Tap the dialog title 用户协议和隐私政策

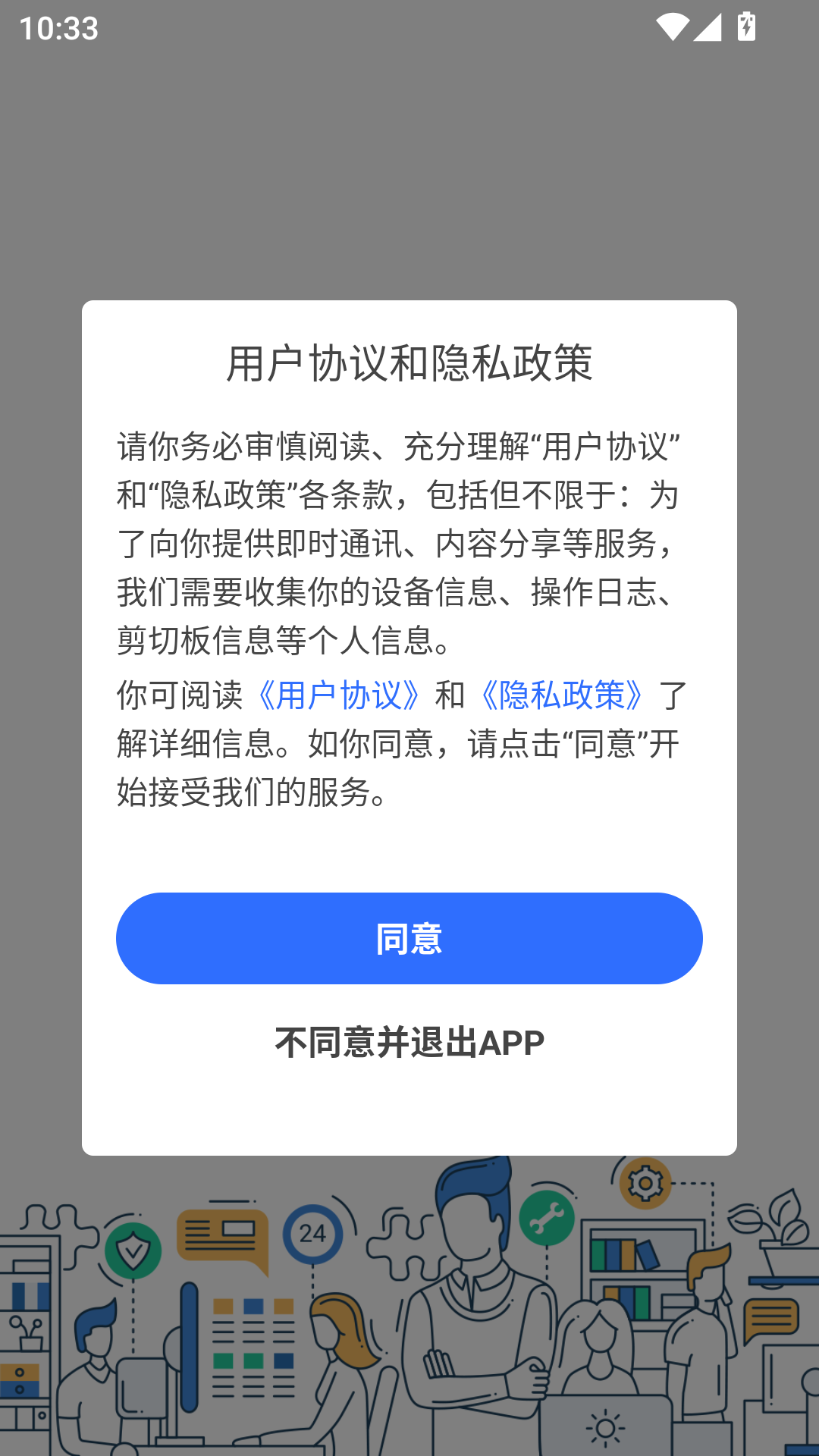click(x=409, y=362)
